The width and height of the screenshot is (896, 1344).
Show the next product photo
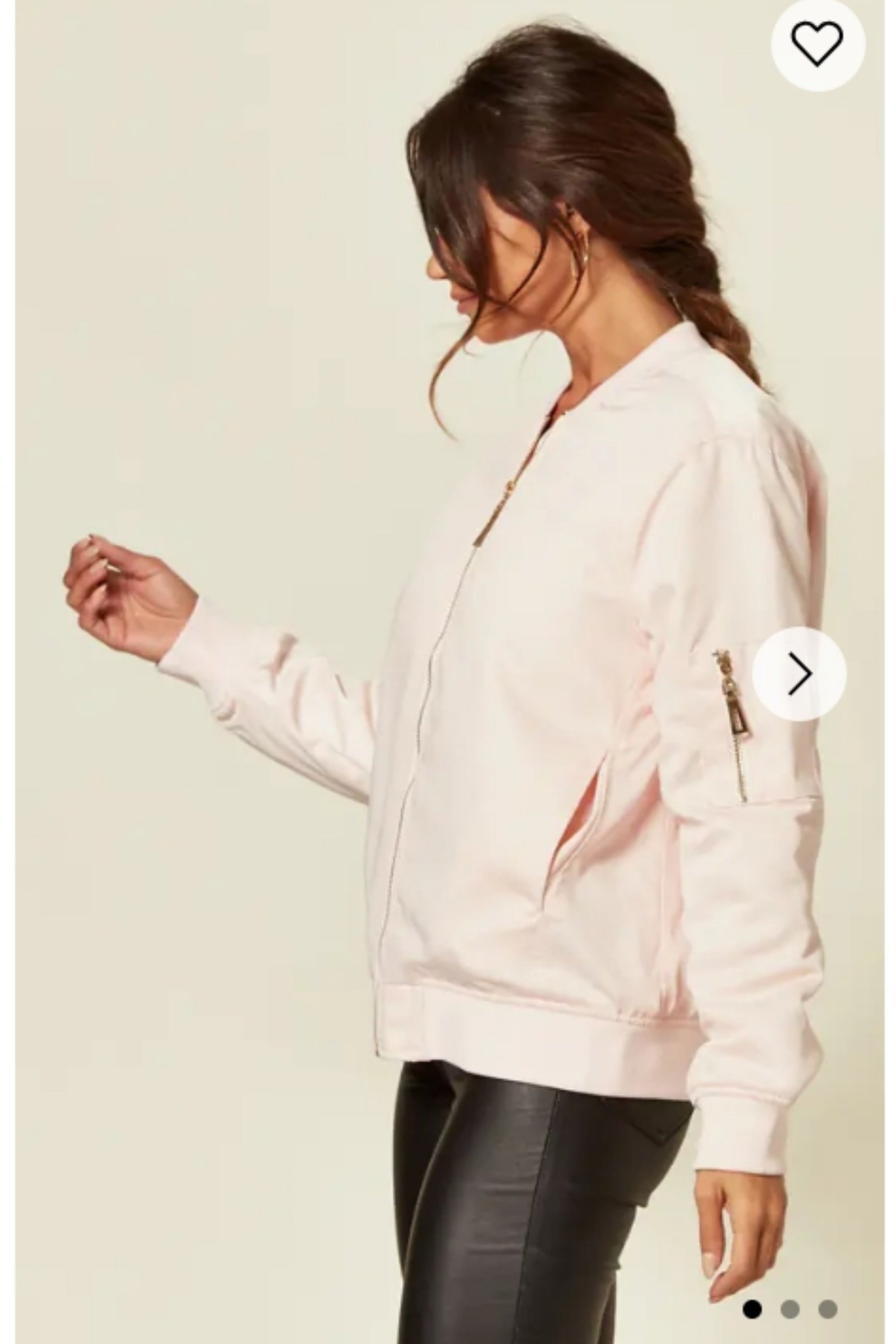[799, 673]
